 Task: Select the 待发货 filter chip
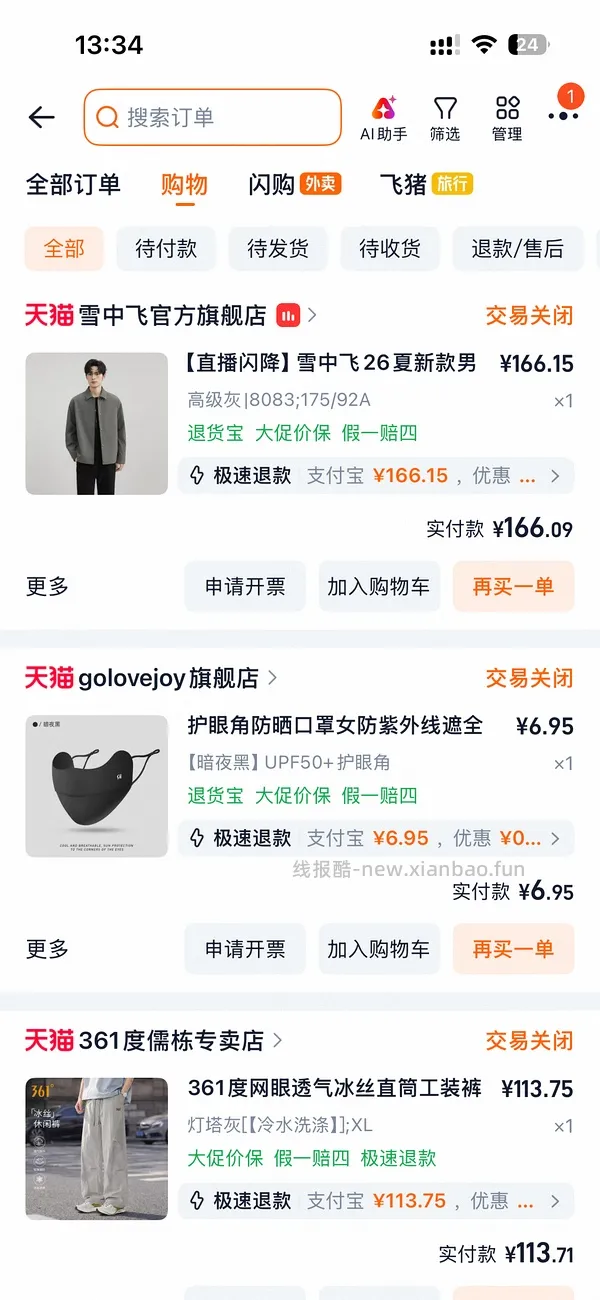[x=278, y=248]
